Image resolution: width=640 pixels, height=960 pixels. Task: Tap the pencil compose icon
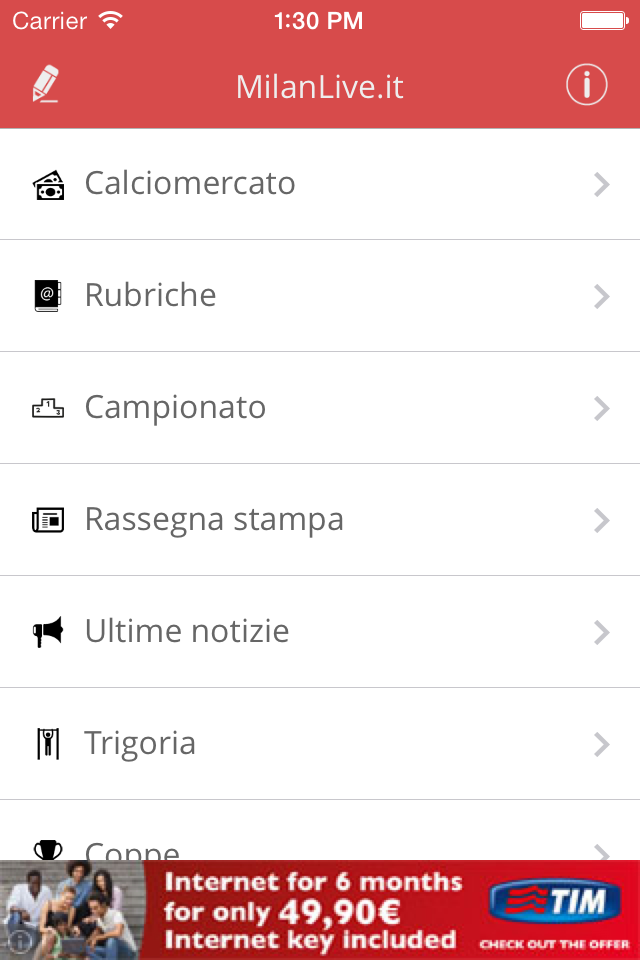[x=46, y=85]
